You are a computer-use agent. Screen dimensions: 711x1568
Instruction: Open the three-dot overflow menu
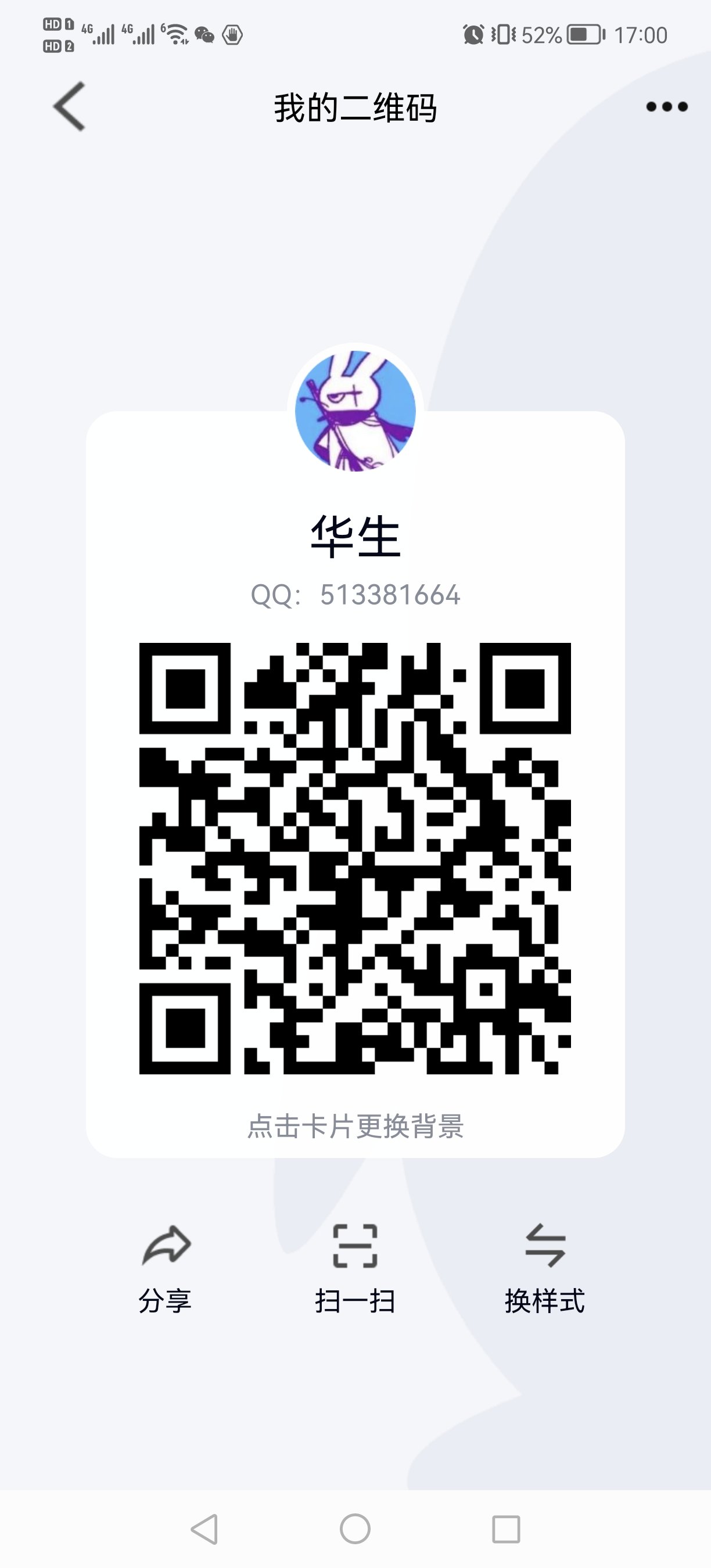click(x=667, y=107)
